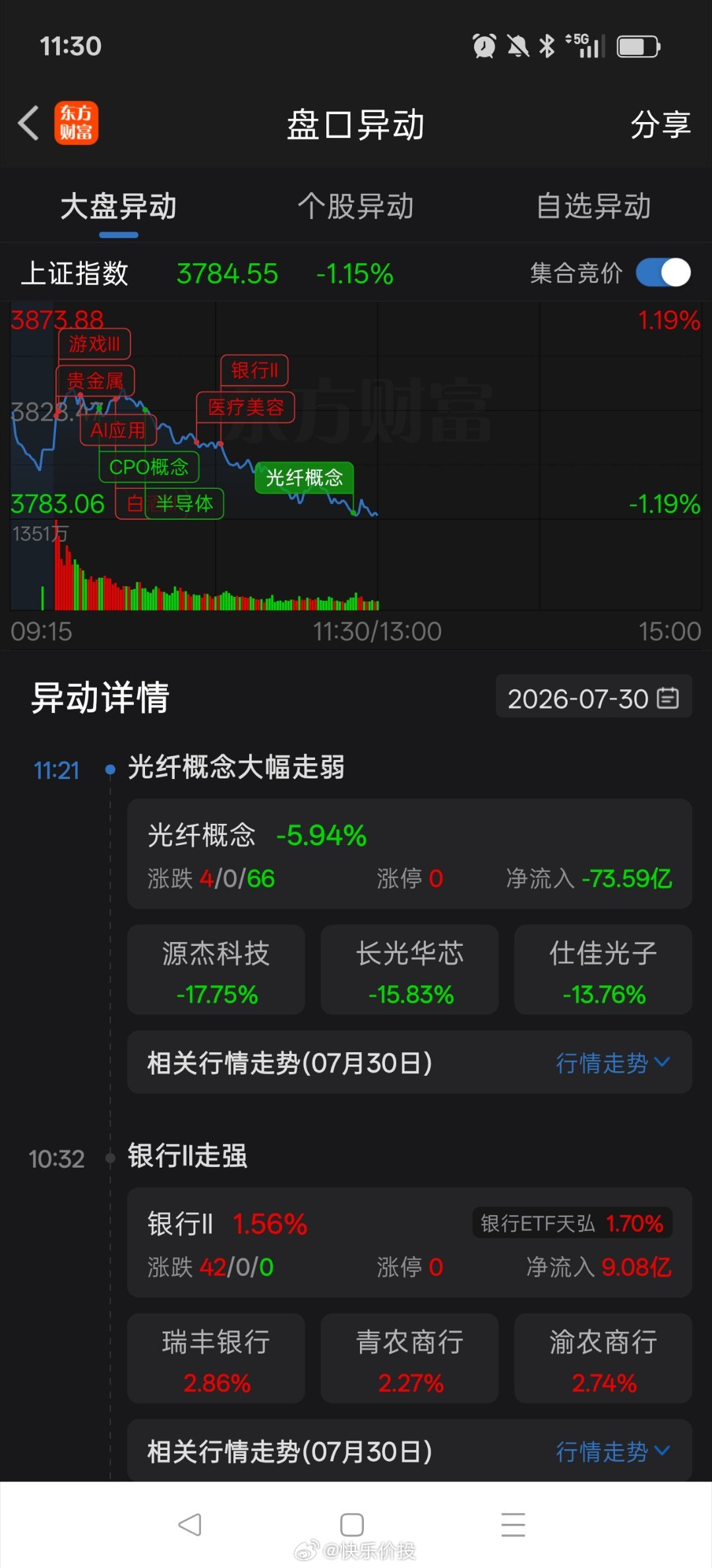Tap the 银行II marker on the chart

click(254, 370)
